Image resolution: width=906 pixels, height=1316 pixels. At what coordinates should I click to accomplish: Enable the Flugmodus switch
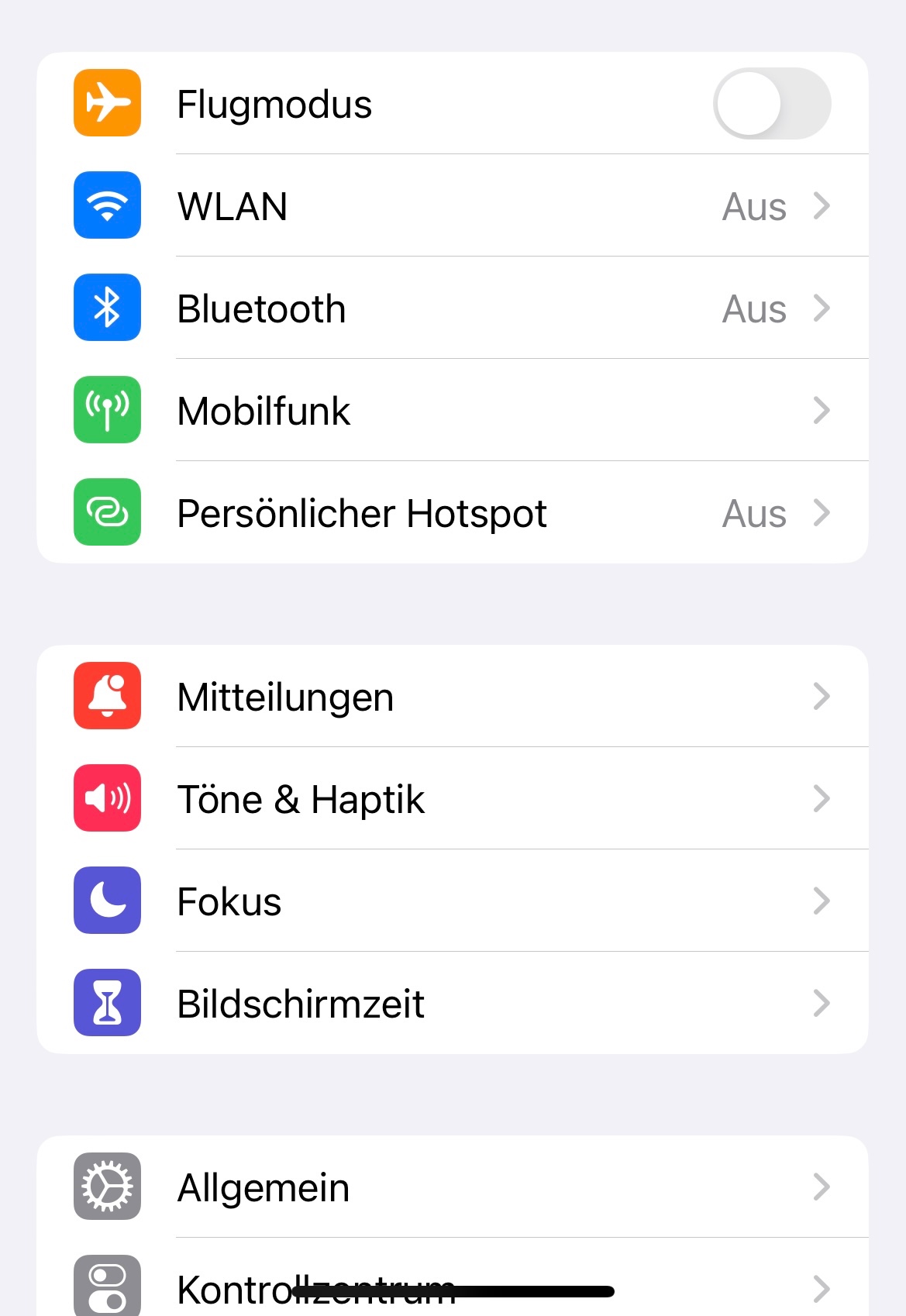pos(771,104)
